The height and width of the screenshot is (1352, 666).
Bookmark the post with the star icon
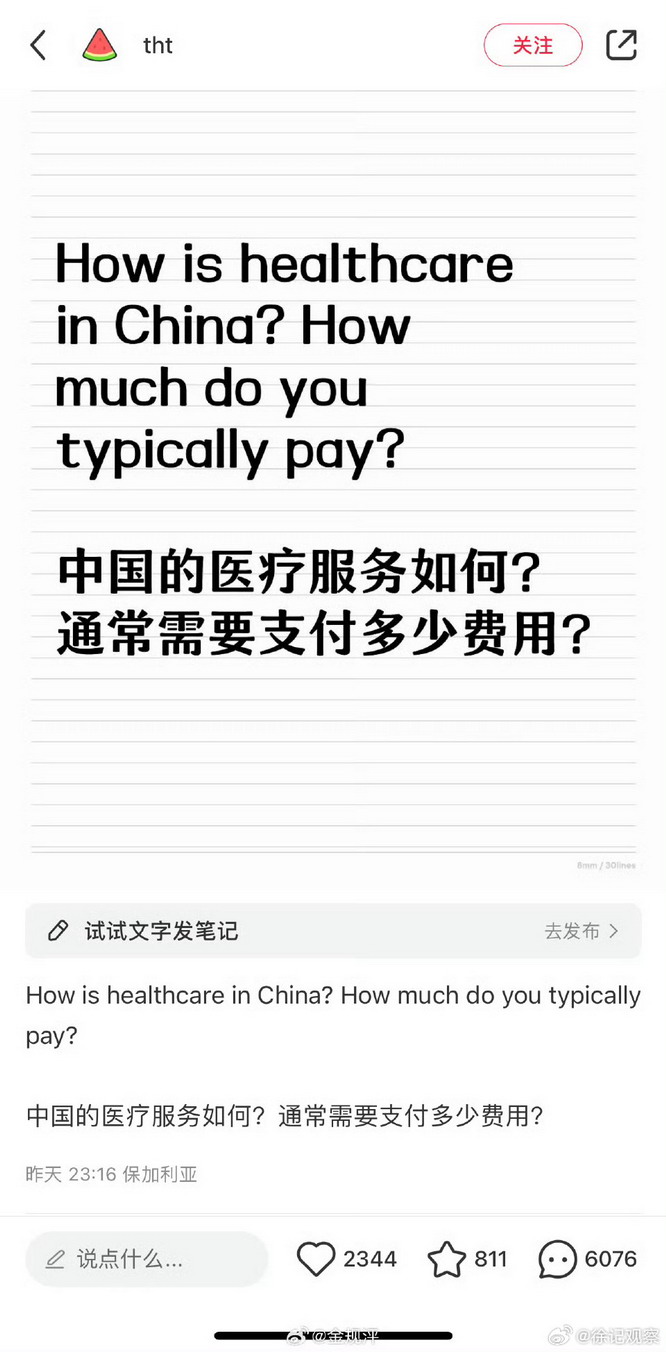tap(446, 1259)
